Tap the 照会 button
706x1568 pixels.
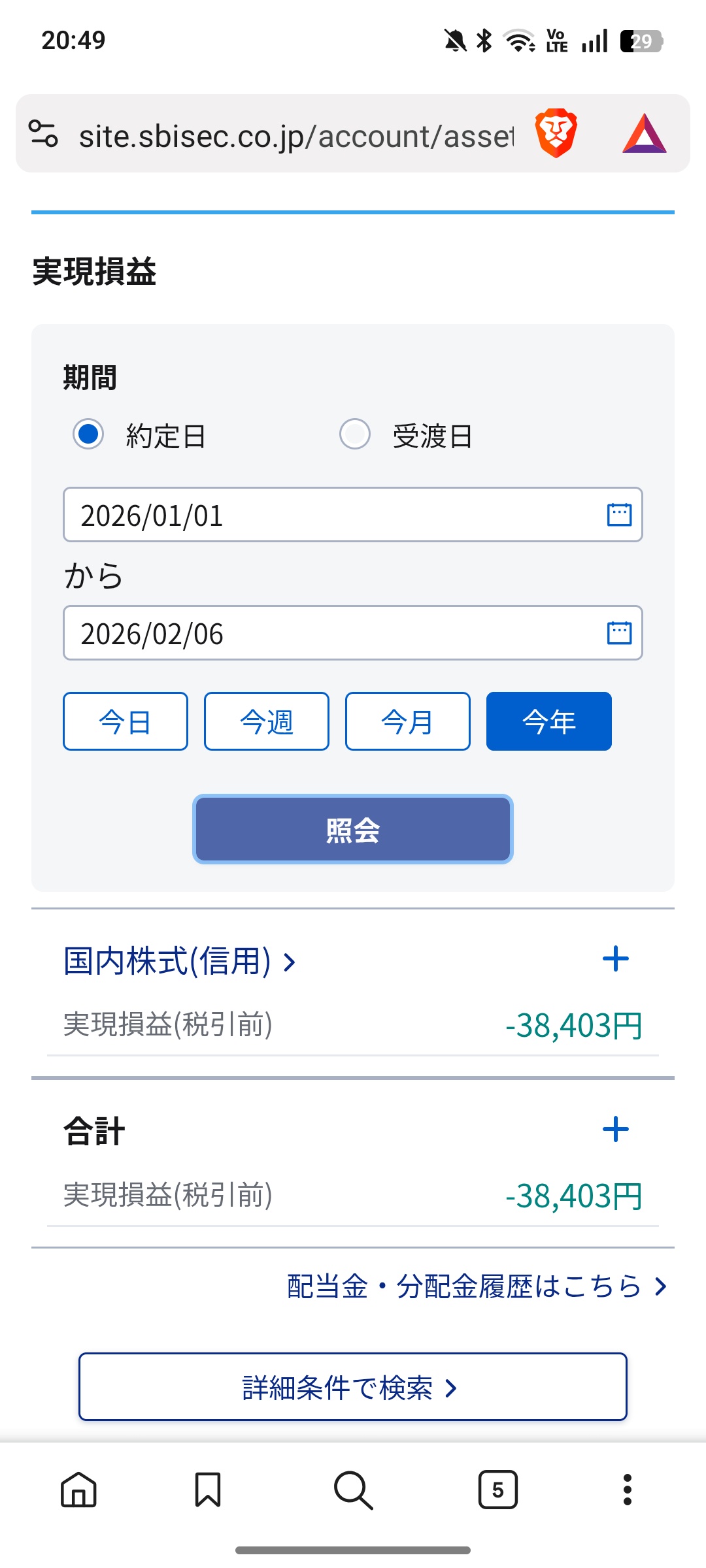353,830
